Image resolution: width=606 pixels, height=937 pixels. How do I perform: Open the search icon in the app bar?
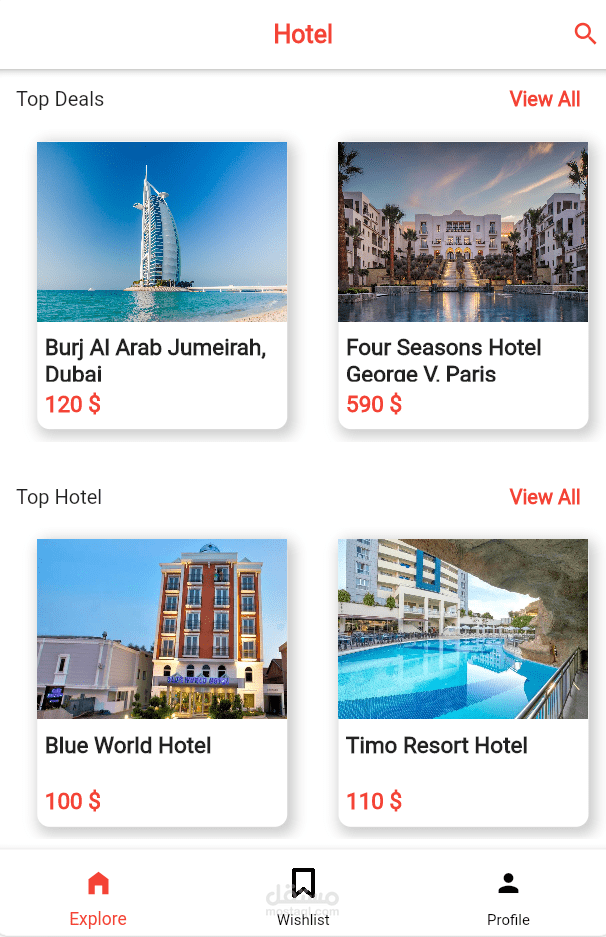pos(585,34)
